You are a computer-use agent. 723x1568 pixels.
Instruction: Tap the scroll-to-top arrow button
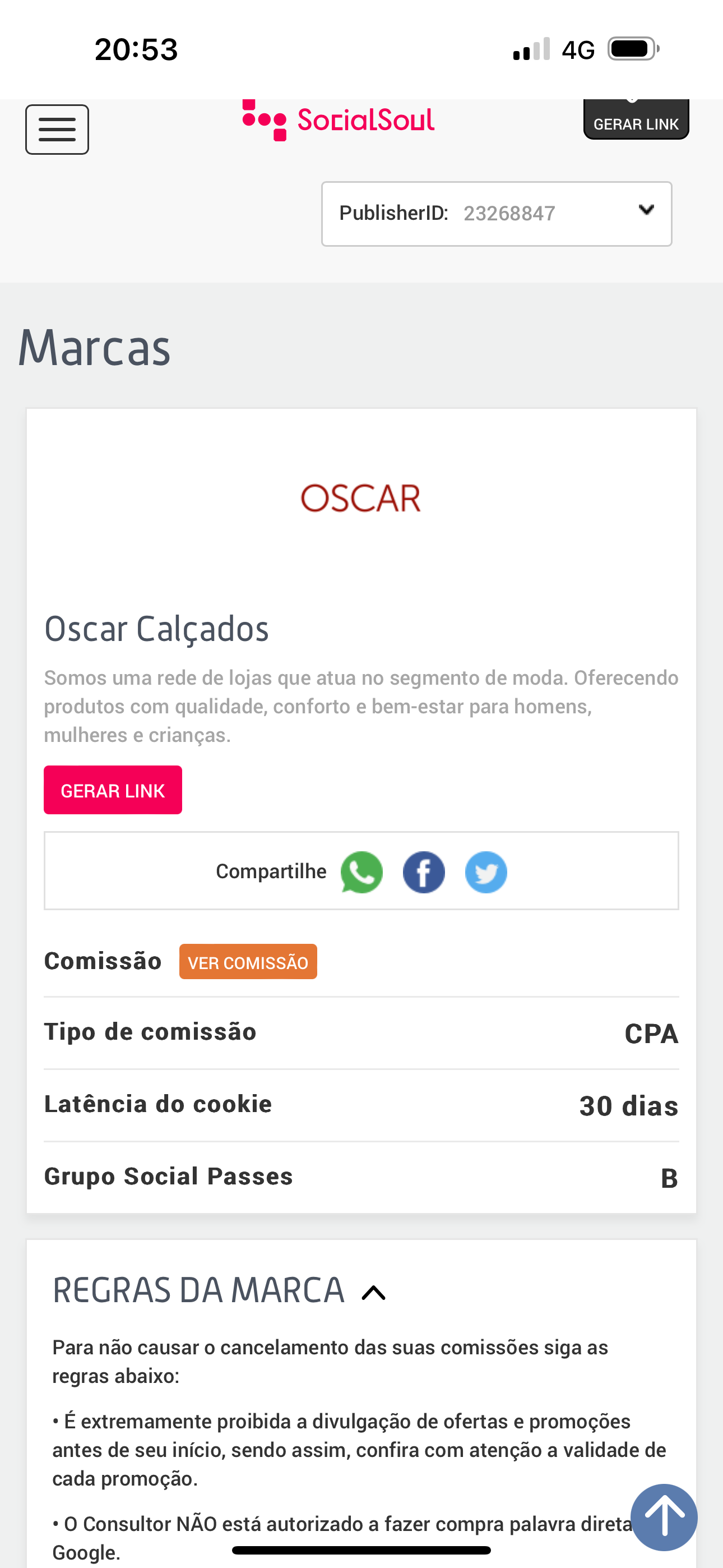pyautogui.click(x=664, y=1516)
